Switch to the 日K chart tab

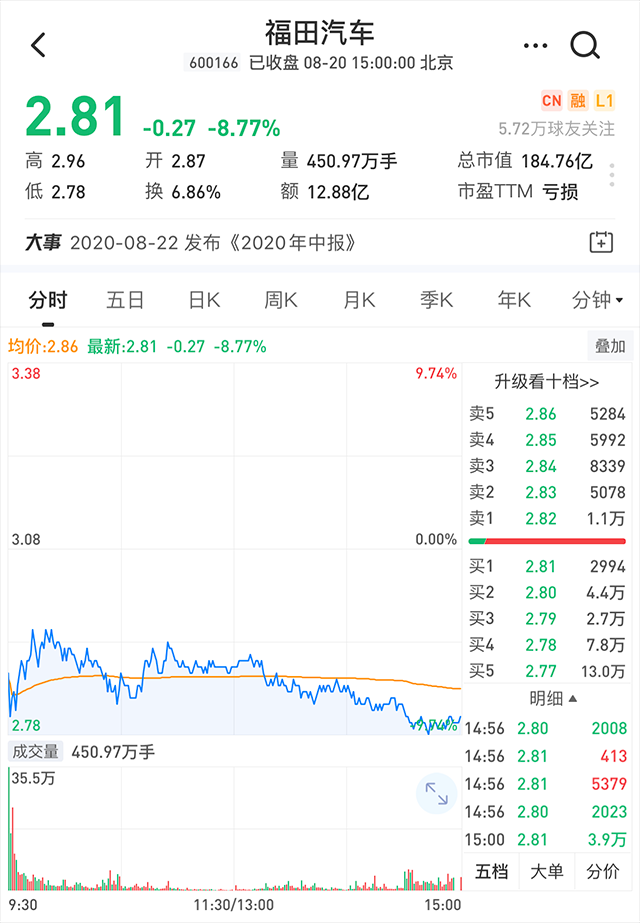point(204,300)
